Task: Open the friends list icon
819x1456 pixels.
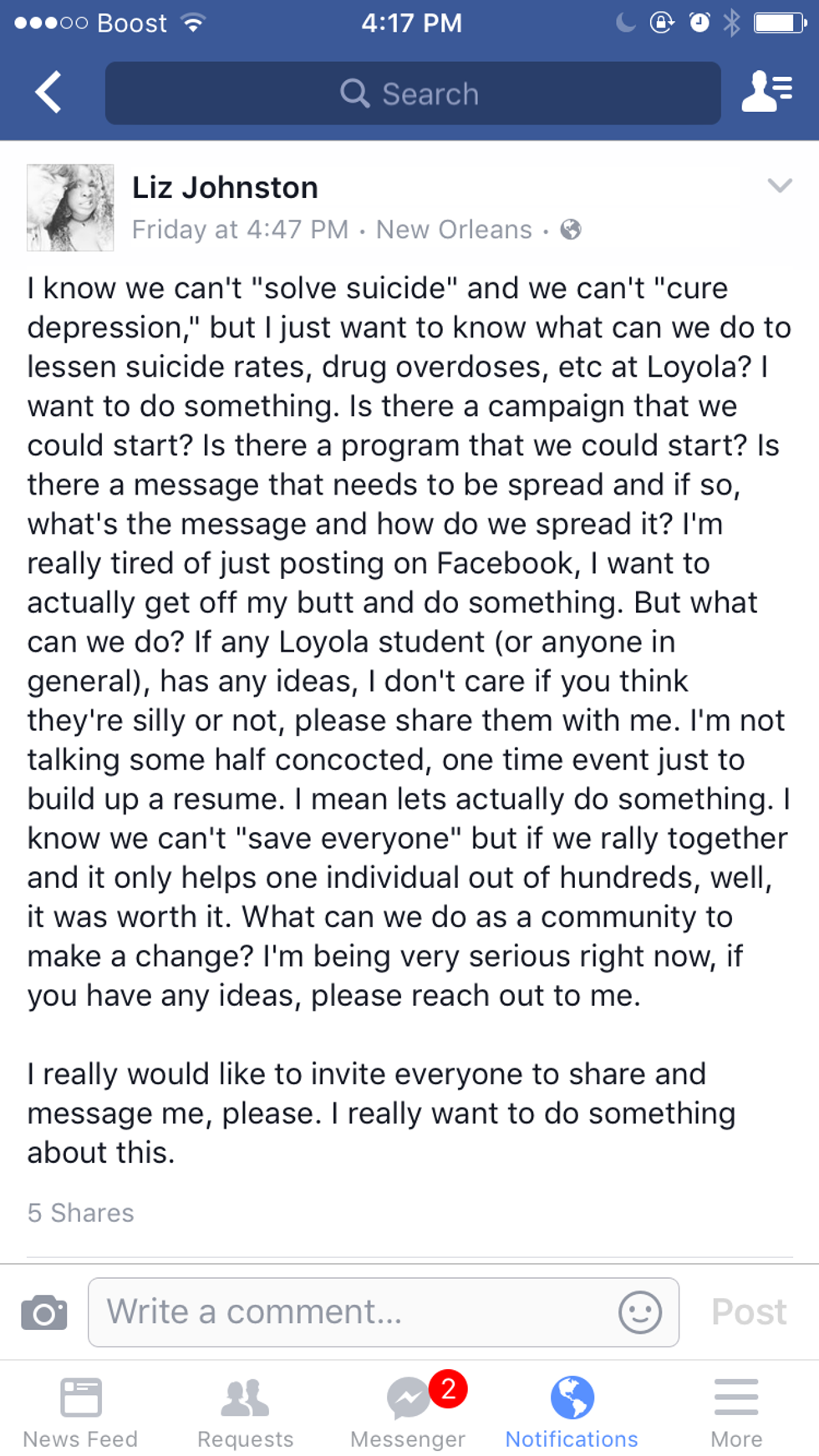Action: point(766,92)
